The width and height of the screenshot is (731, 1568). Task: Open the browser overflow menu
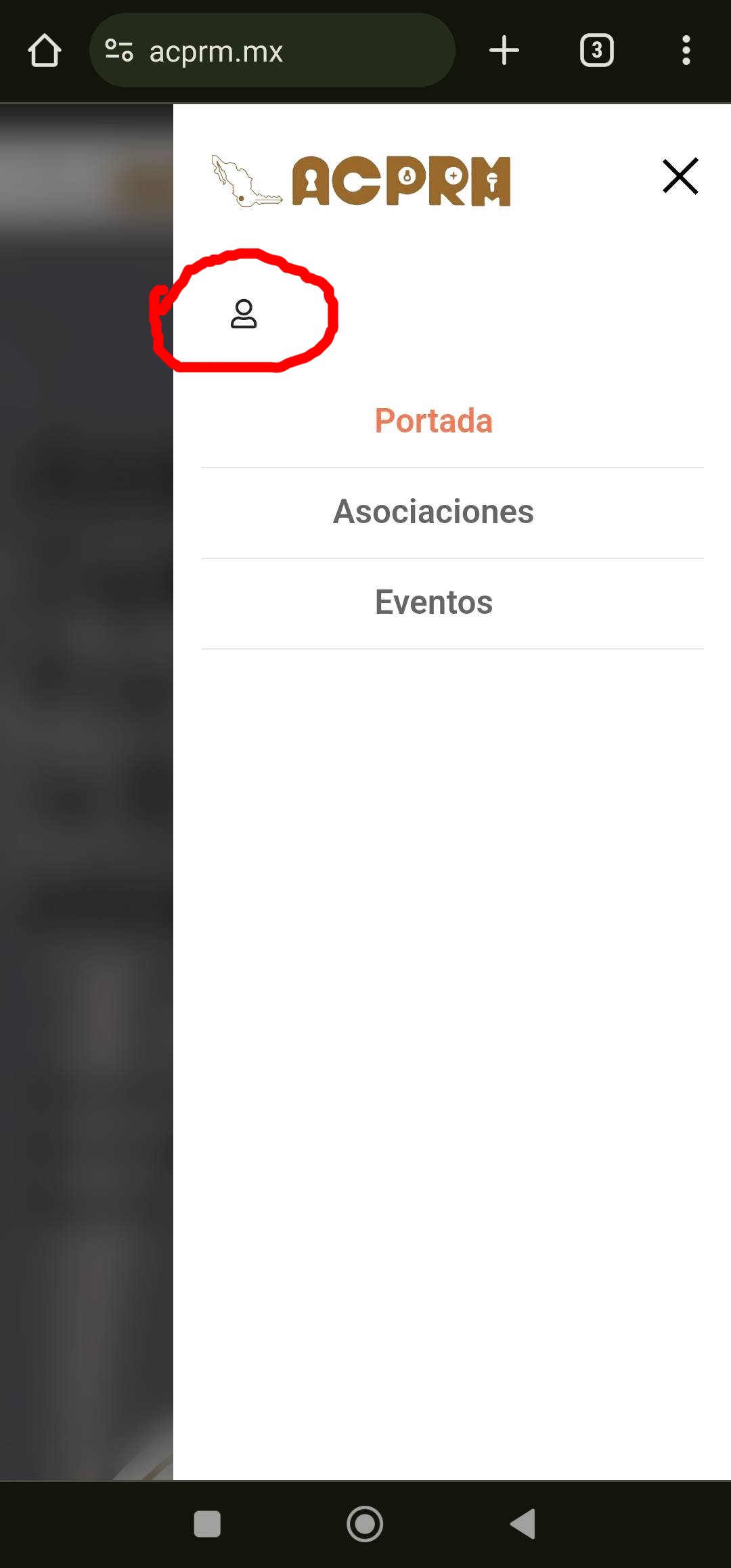coord(686,51)
